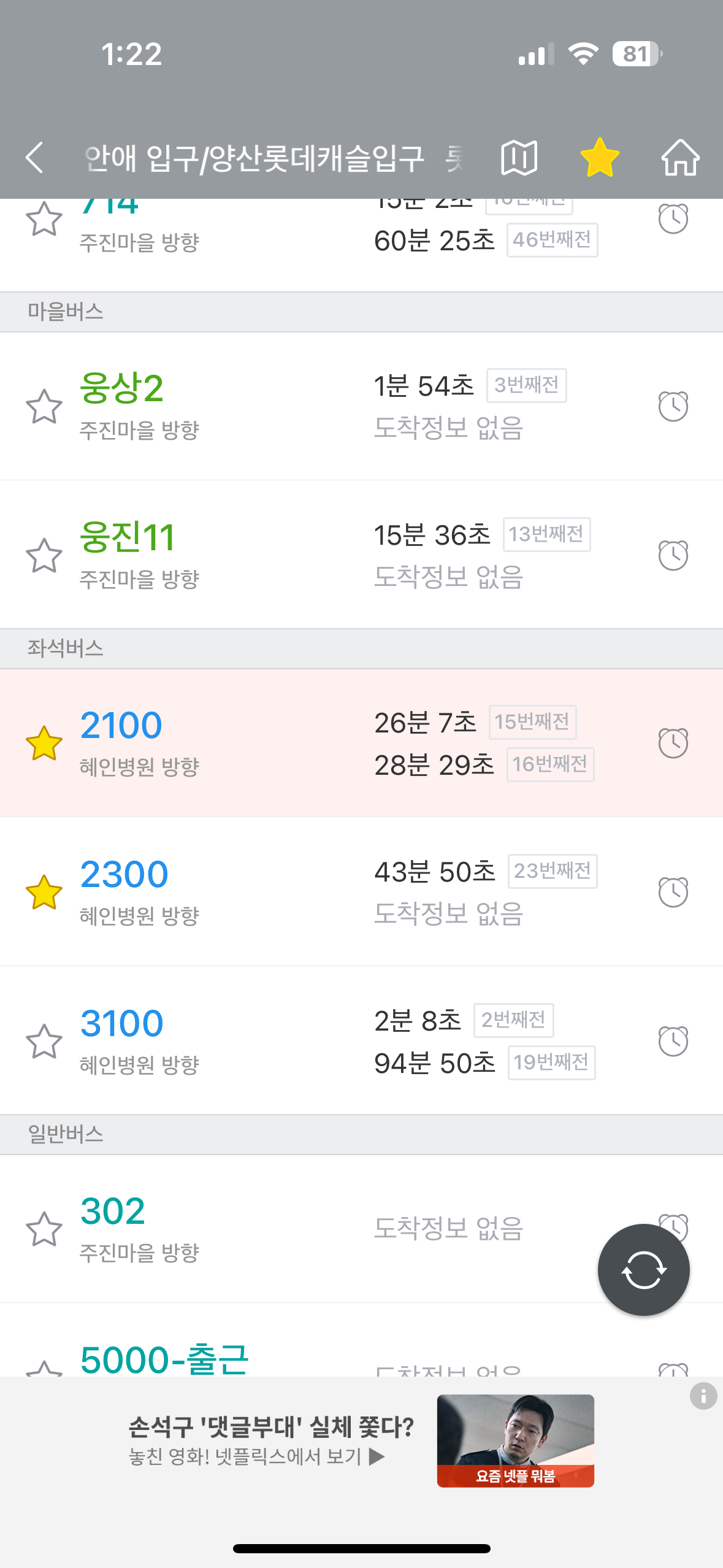The image size is (723, 1568).
Task: Open ad info icon
Action: pos(703,1397)
